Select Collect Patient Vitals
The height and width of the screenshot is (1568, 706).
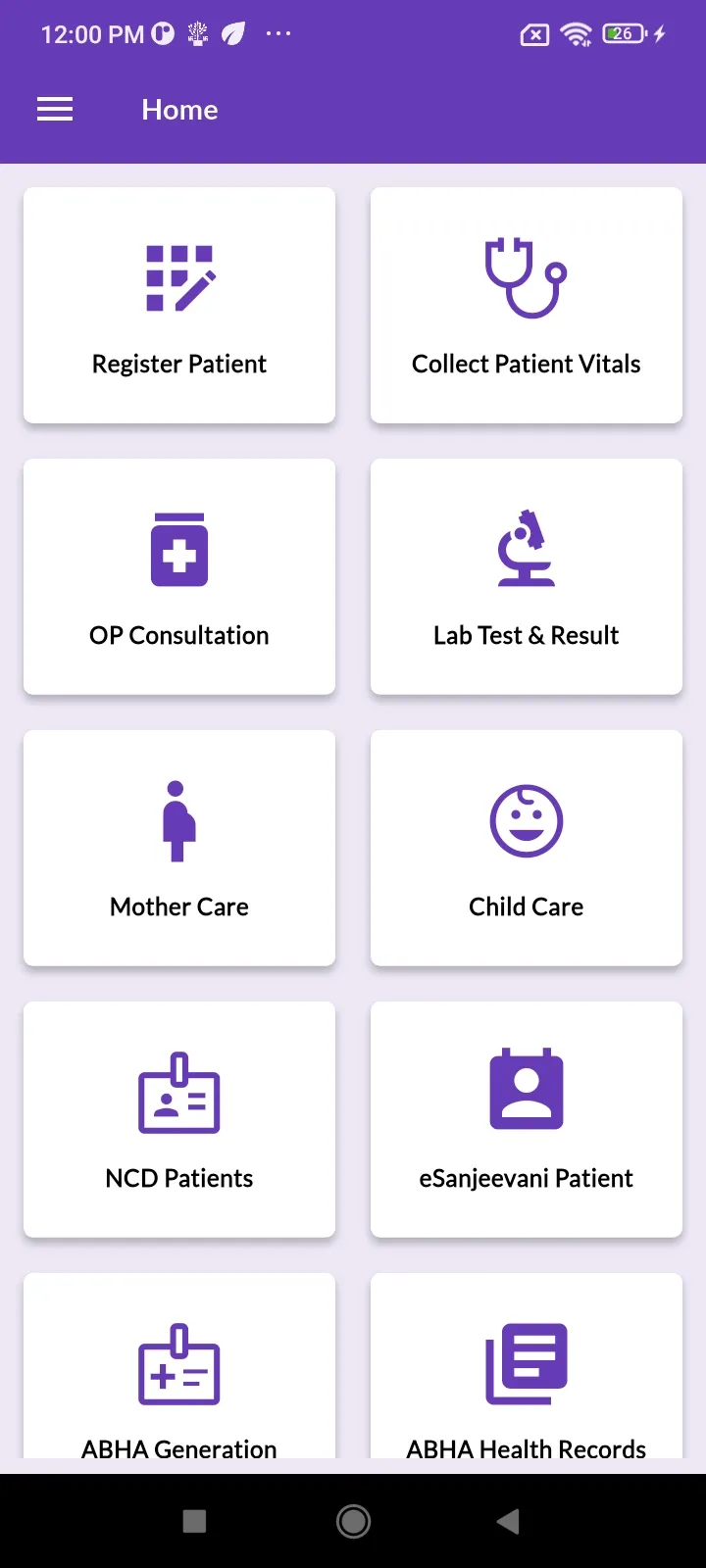tap(527, 306)
